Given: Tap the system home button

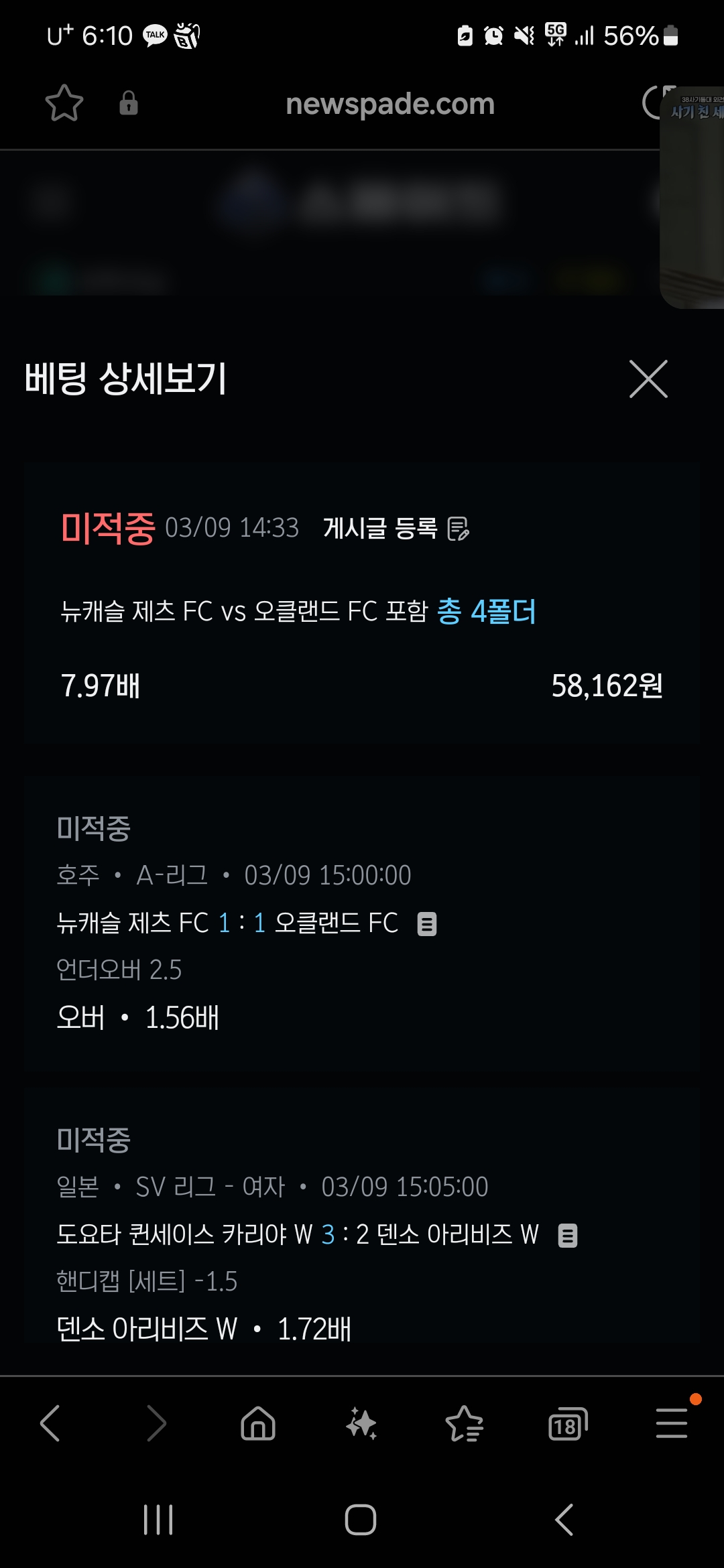Looking at the screenshot, I should click(x=361, y=1520).
